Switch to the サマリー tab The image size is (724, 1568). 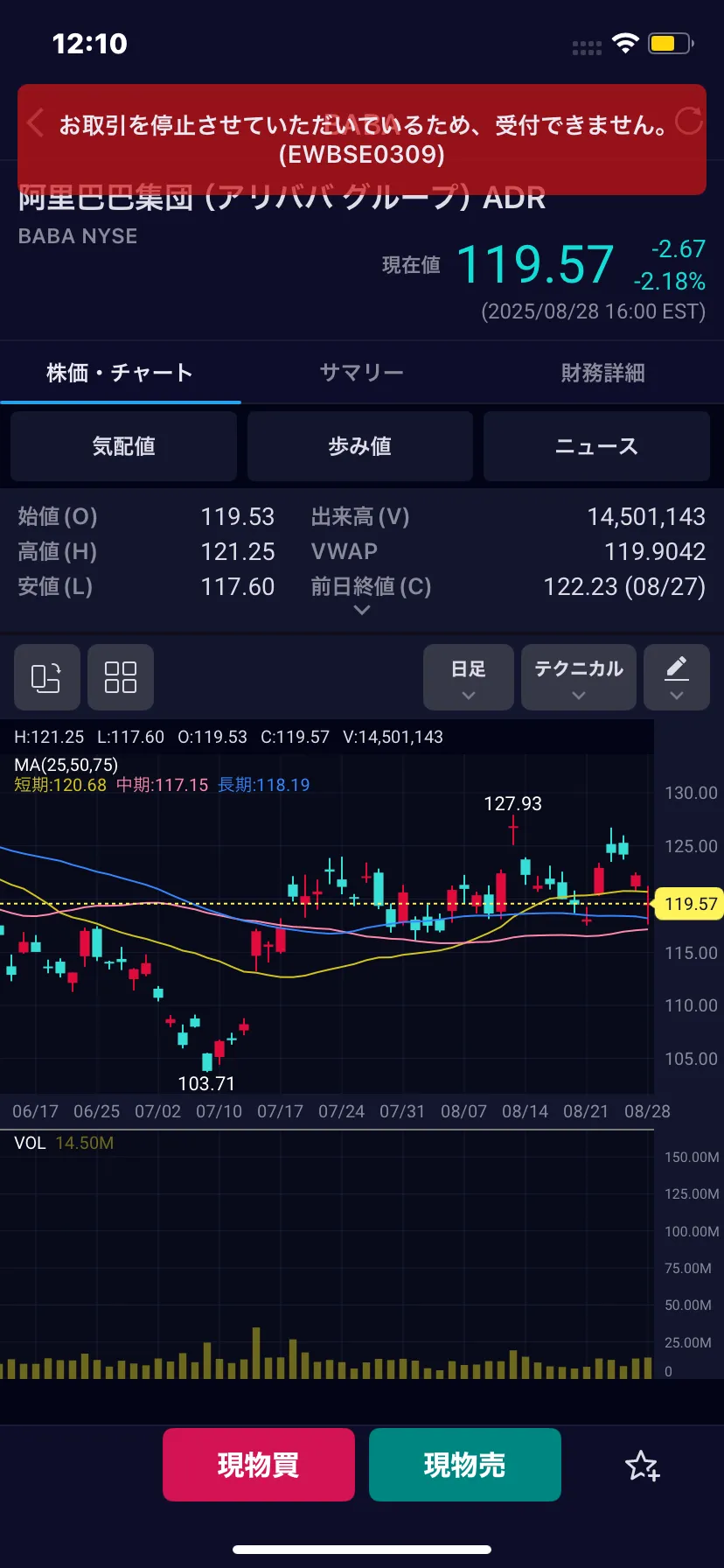pos(362,373)
